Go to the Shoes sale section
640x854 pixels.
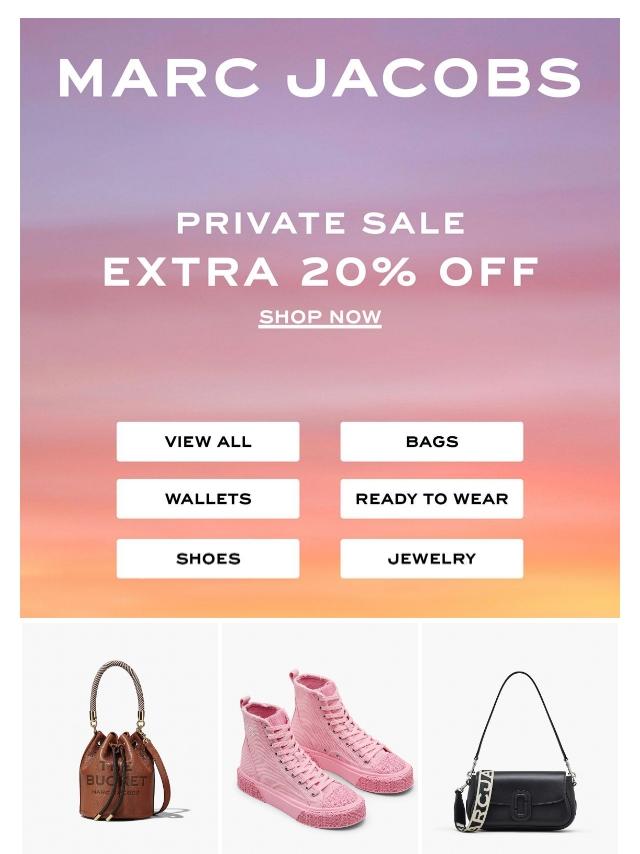tap(208, 558)
